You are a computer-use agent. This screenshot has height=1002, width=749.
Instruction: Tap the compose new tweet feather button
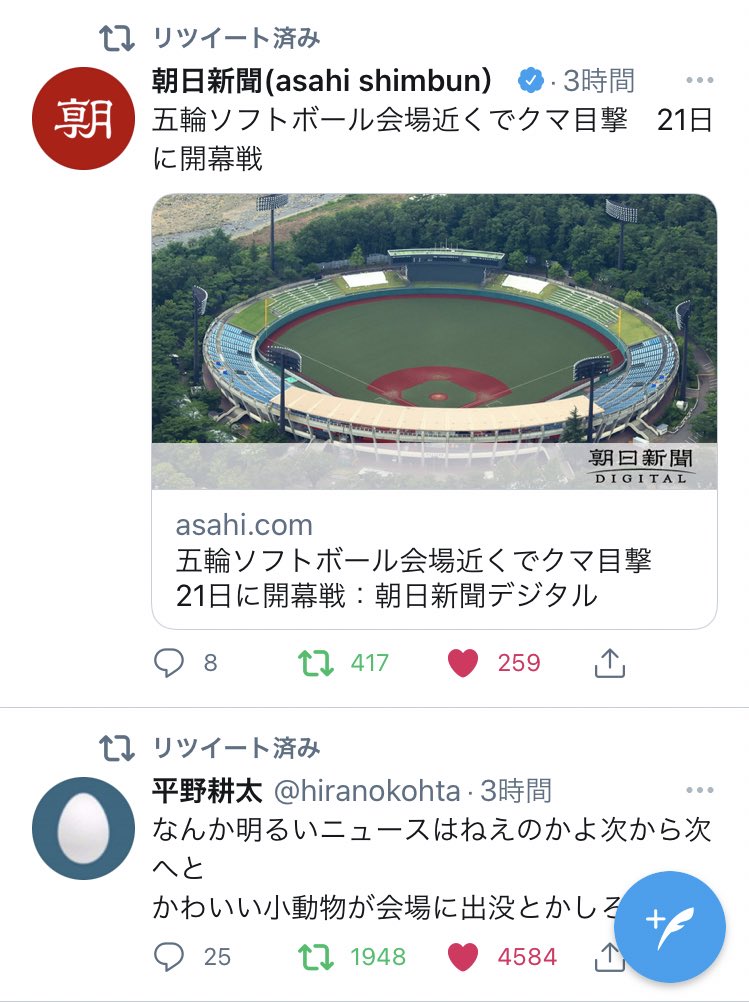click(x=671, y=925)
